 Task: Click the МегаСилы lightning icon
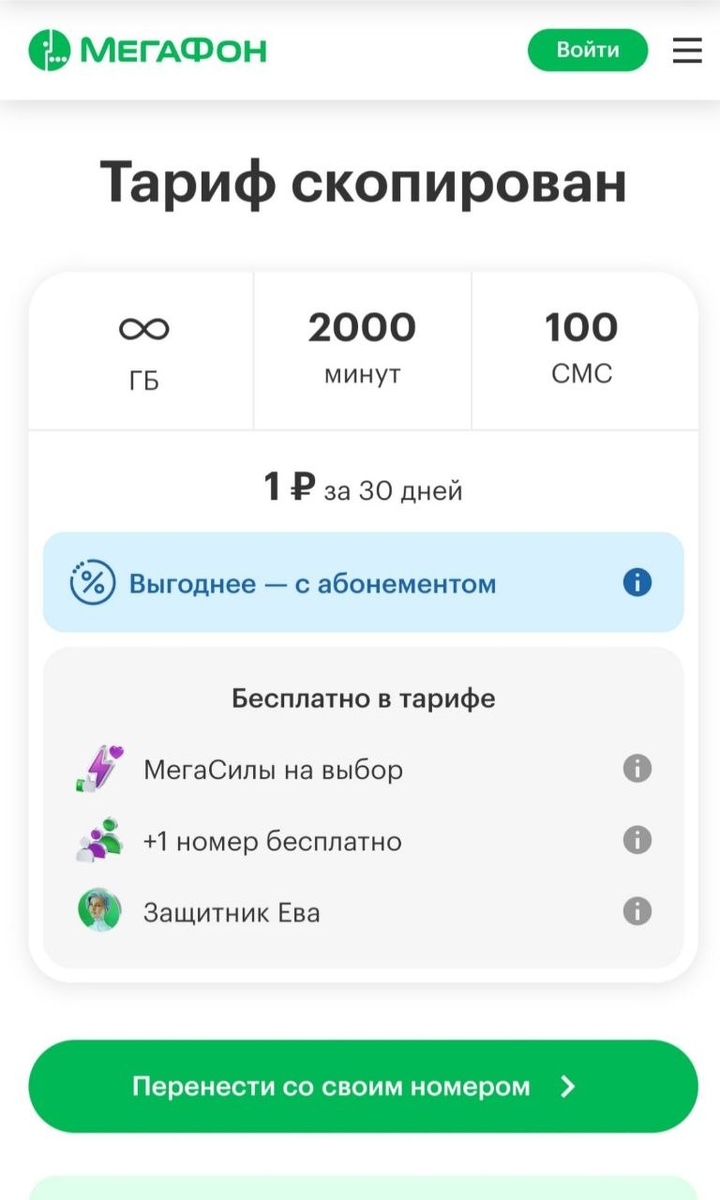96,769
